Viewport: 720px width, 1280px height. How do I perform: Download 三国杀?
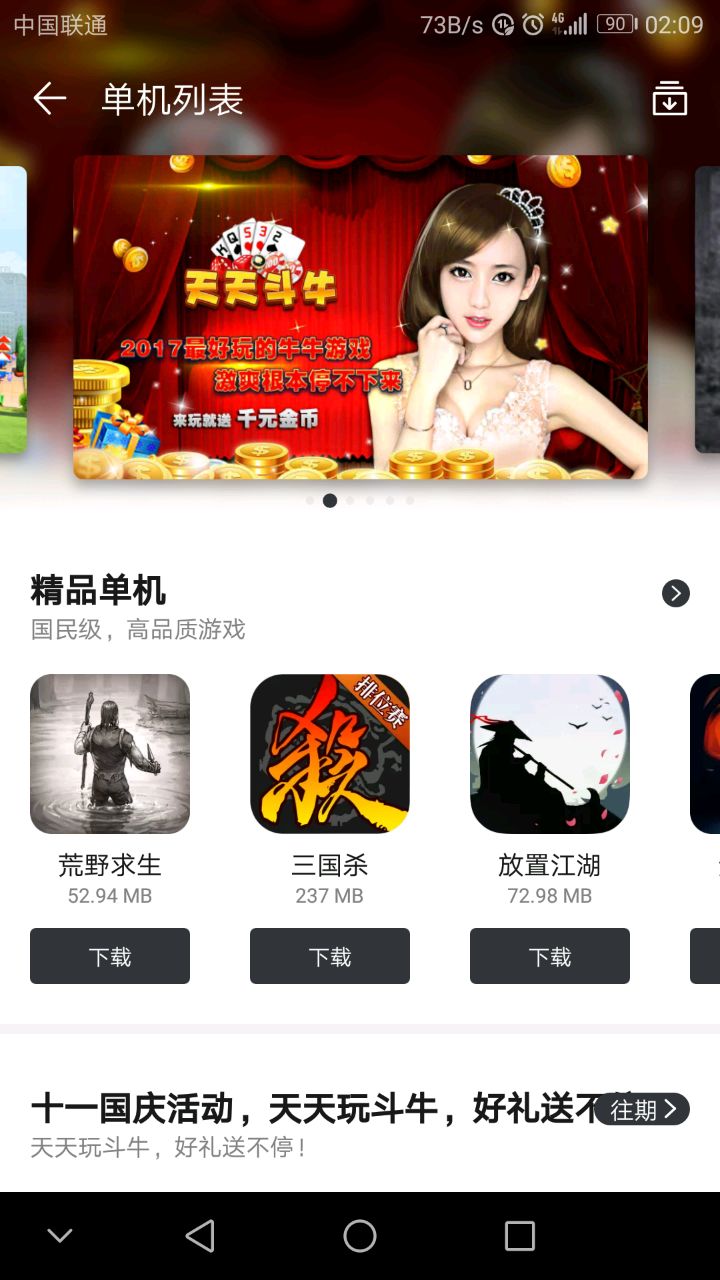(330, 956)
